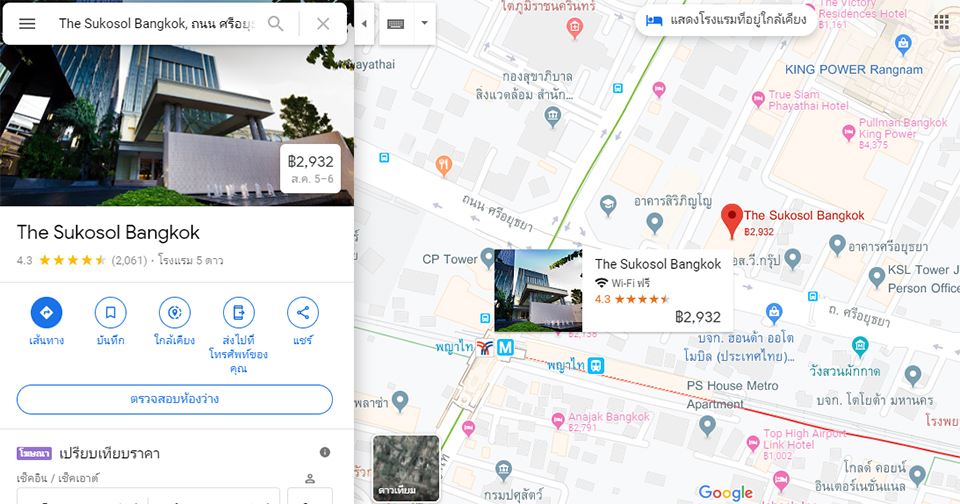Get directions with เส้นทาง button
This screenshot has height=504, width=960.
(x=46, y=313)
